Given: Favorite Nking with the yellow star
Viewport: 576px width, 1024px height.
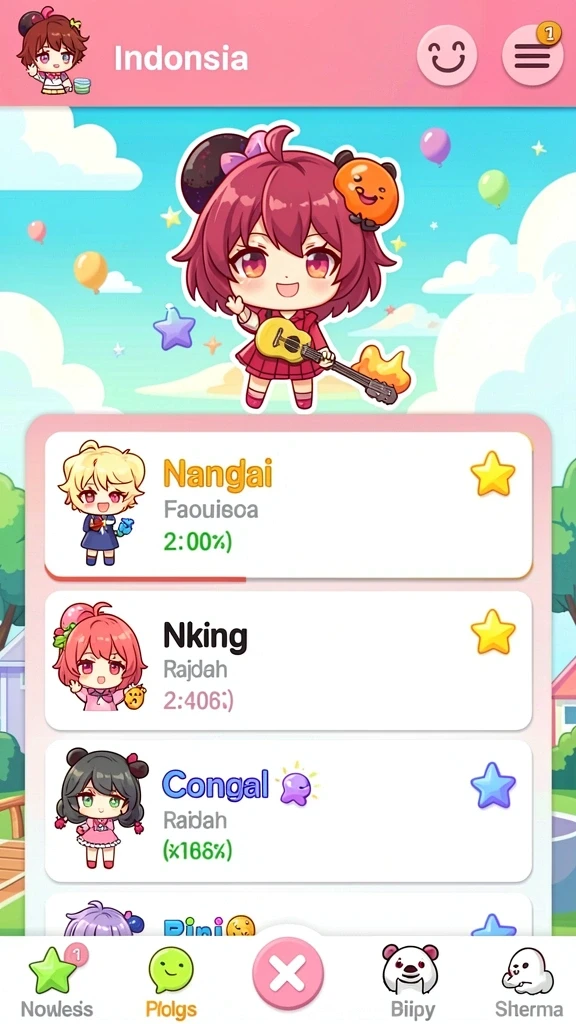Looking at the screenshot, I should pos(493,632).
